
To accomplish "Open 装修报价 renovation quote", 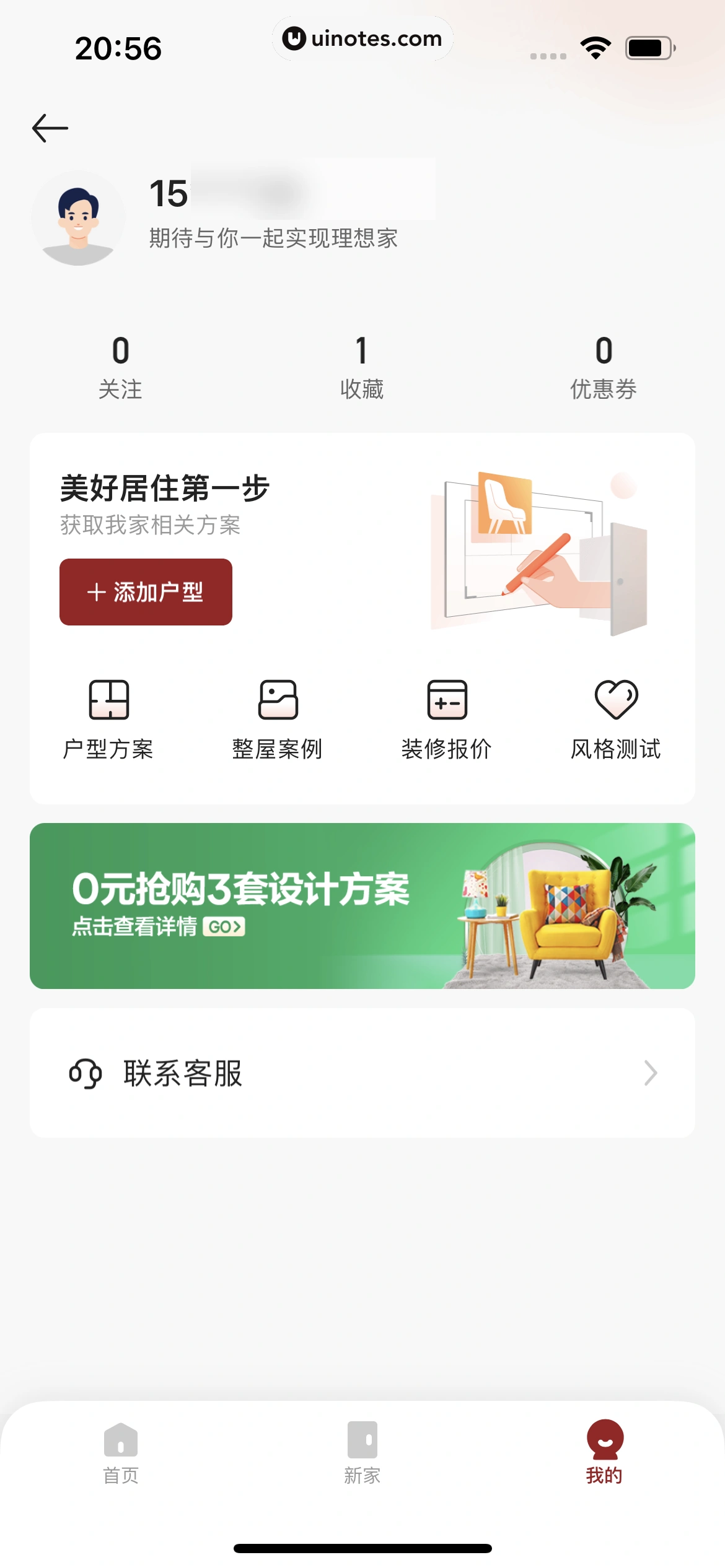I will point(447,720).
